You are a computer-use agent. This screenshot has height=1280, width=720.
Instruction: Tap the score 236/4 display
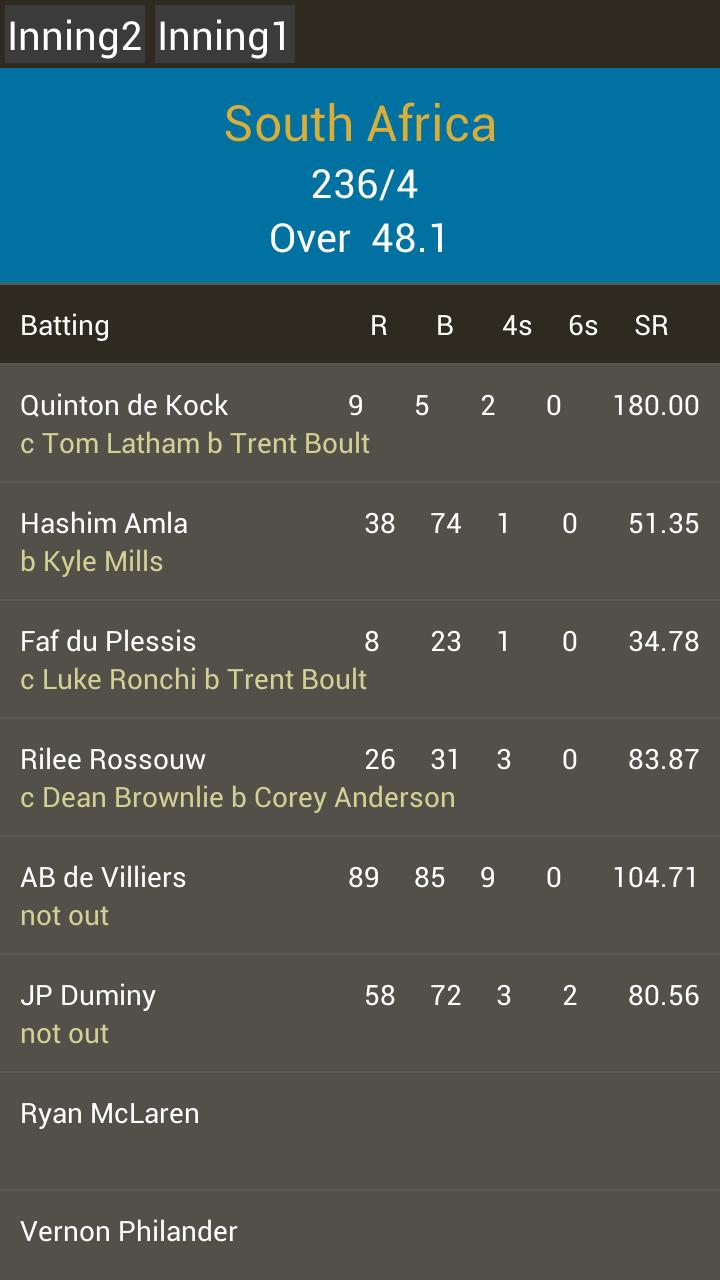click(x=360, y=183)
